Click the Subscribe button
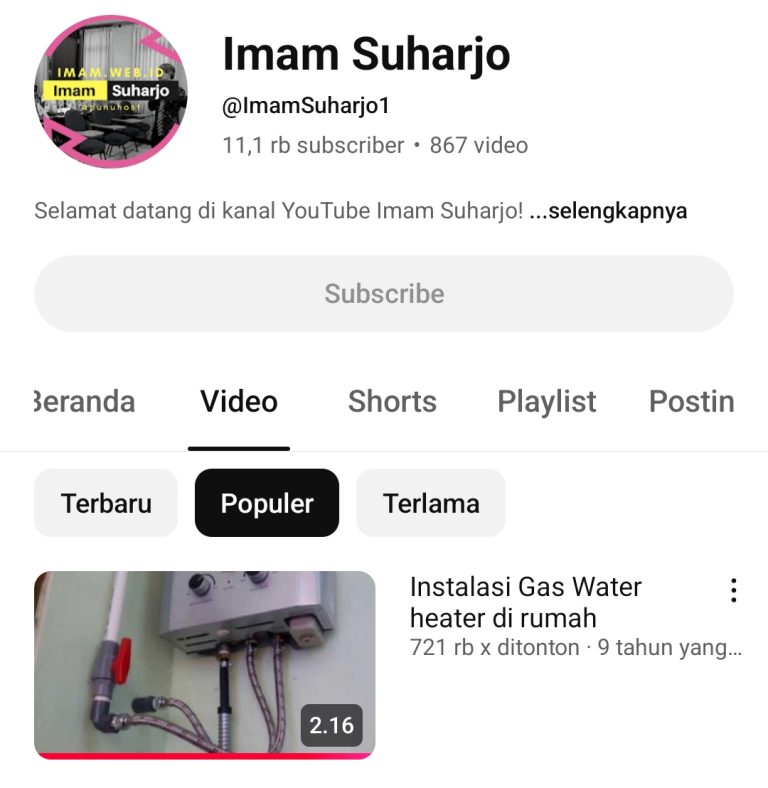768x788 pixels. point(384,293)
